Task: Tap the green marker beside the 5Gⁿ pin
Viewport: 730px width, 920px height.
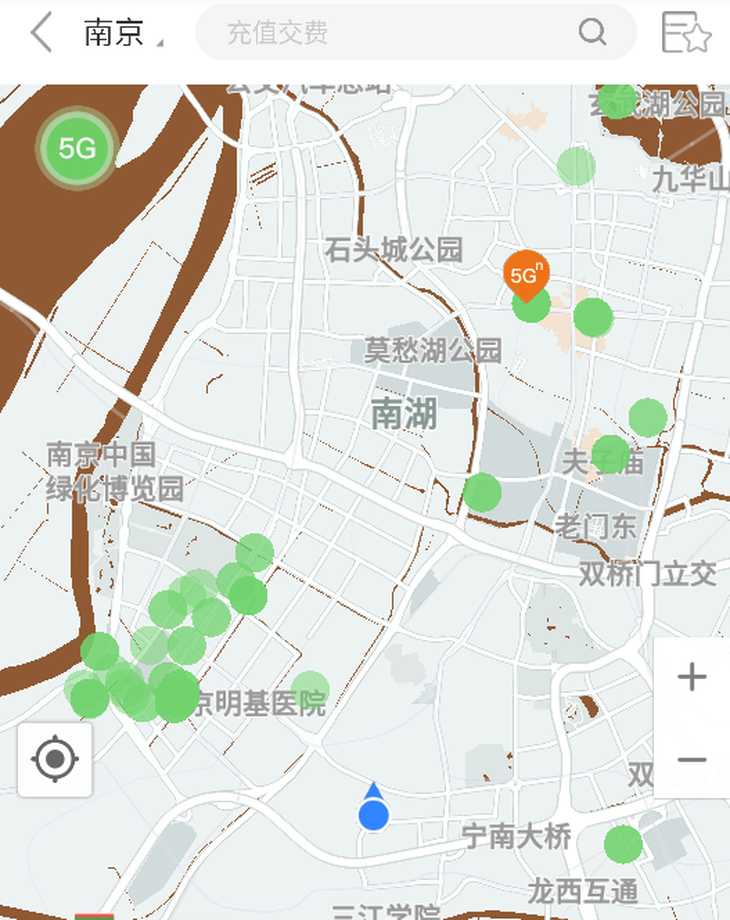Action: (x=532, y=308)
